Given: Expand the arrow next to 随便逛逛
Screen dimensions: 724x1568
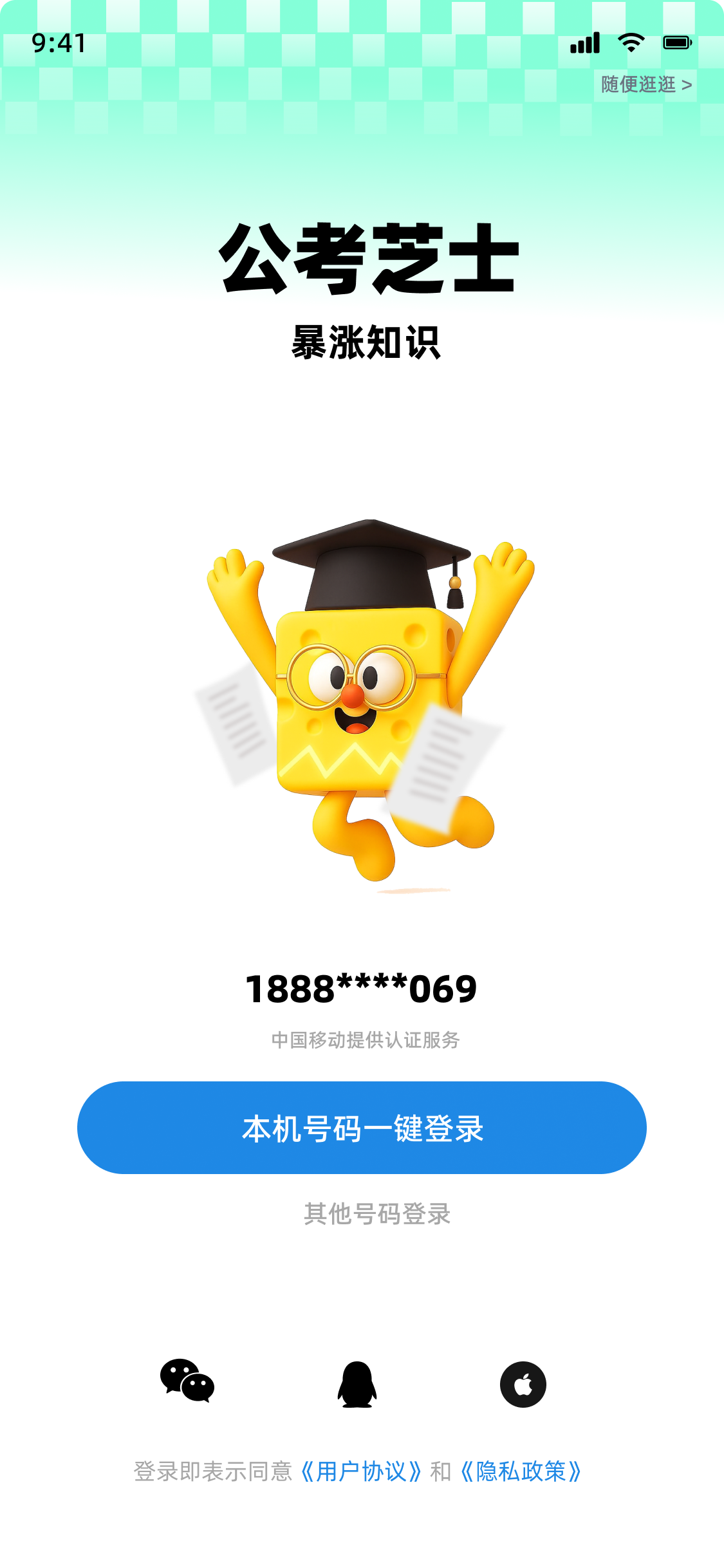Looking at the screenshot, I should click(686, 84).
